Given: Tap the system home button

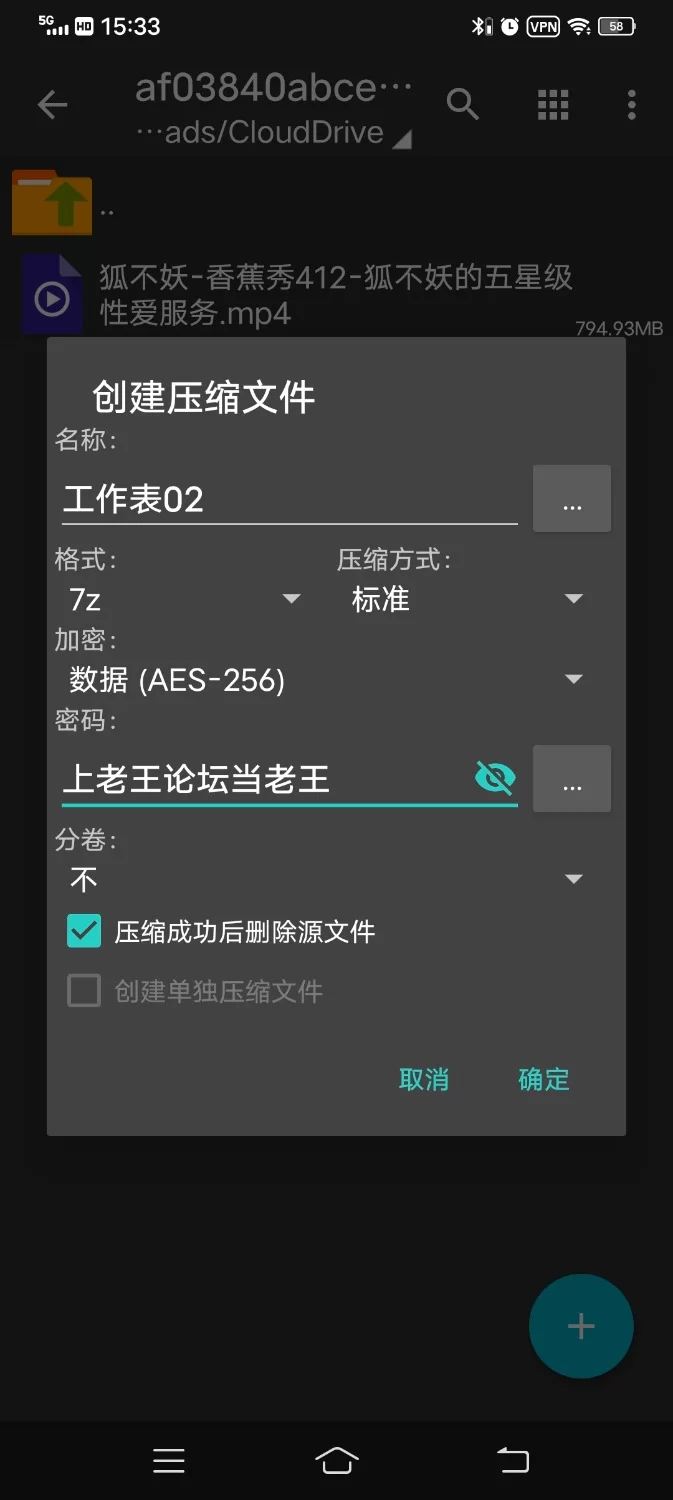Looking at the screenshot, I should [x=336, y=1461].
